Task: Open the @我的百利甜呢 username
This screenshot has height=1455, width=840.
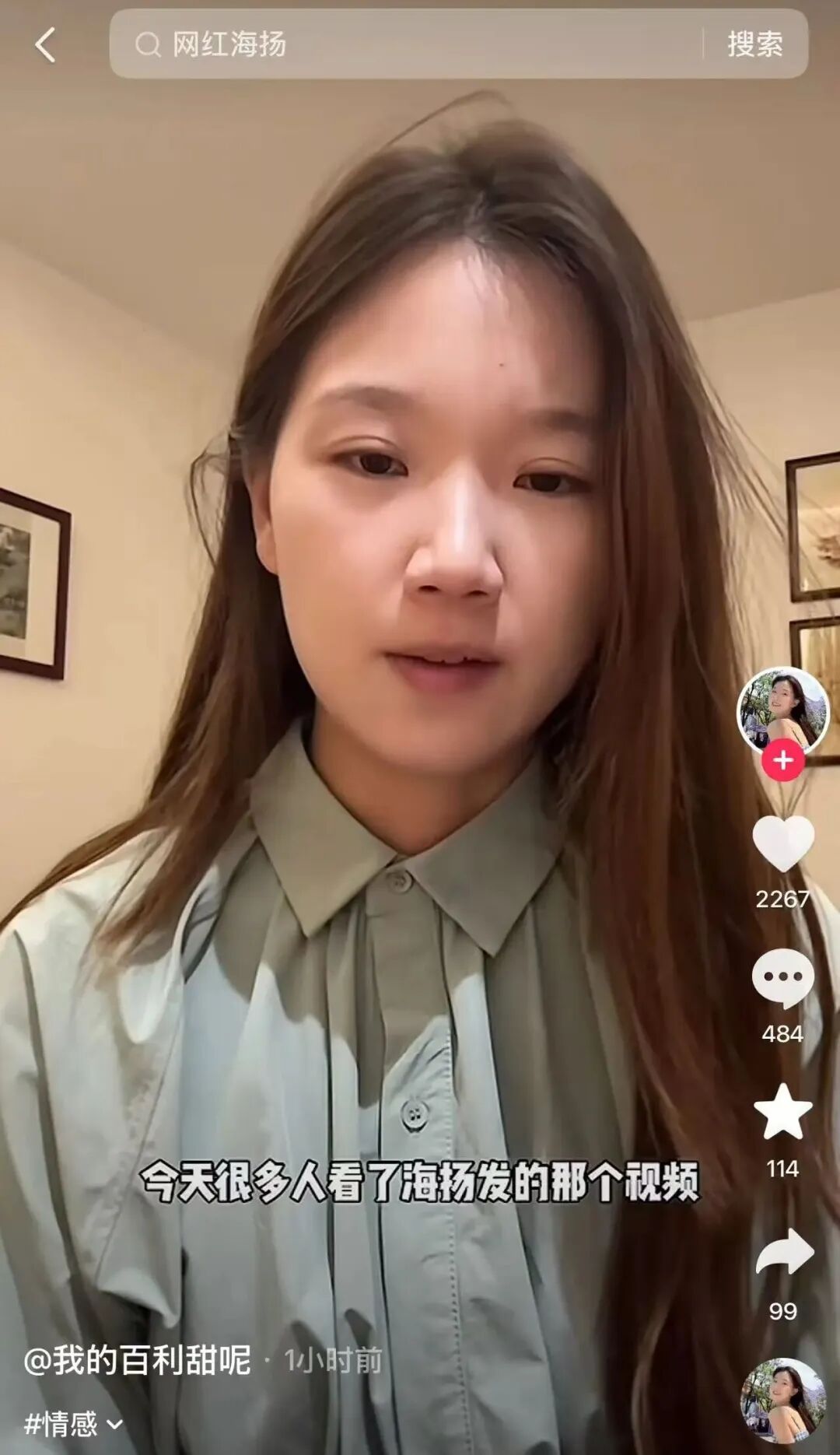Action: point(138,1361)
